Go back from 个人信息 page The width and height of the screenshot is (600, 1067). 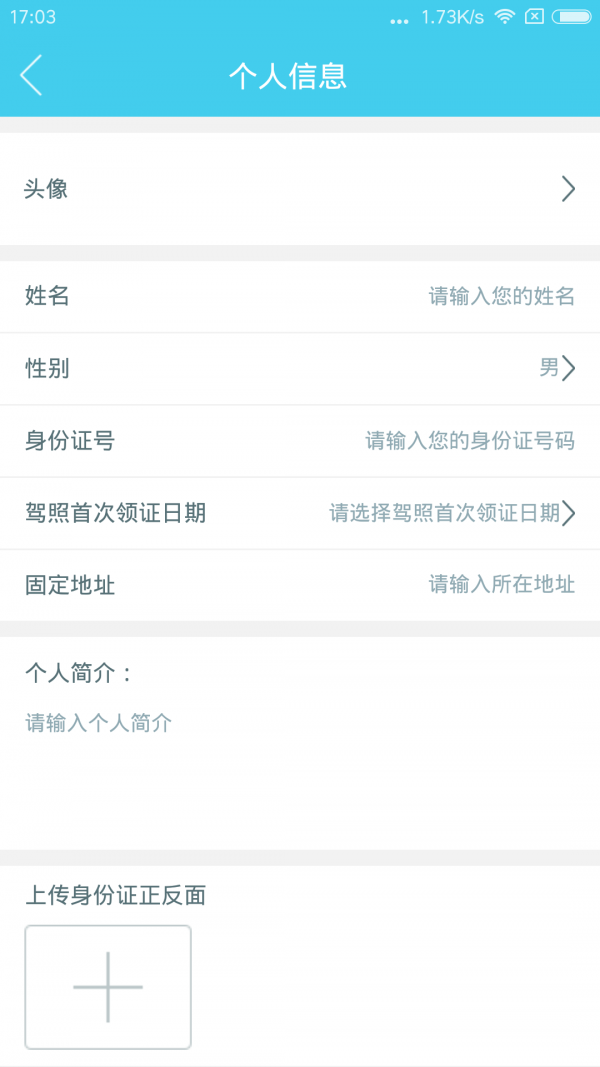[32, 76]
